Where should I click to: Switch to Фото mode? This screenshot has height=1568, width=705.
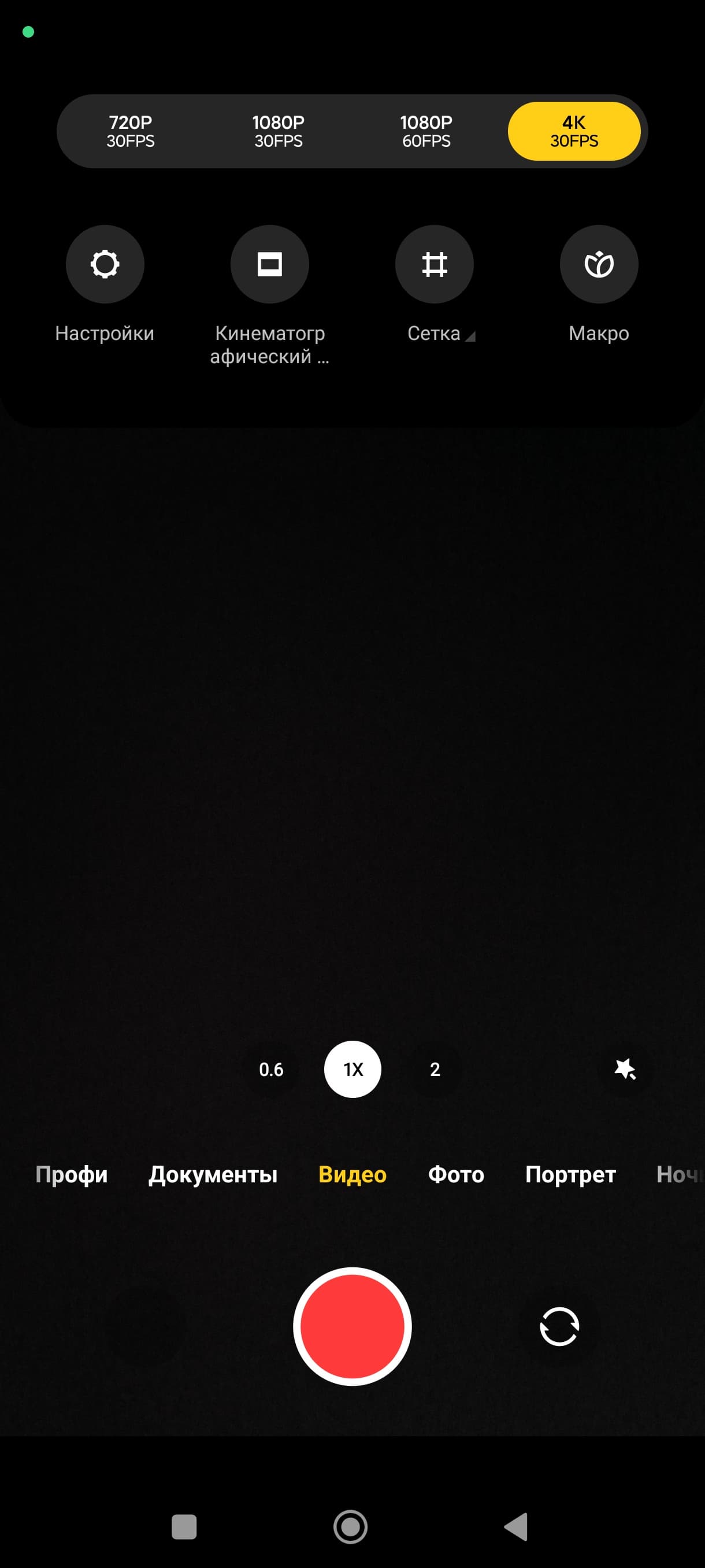(456, 1174)
